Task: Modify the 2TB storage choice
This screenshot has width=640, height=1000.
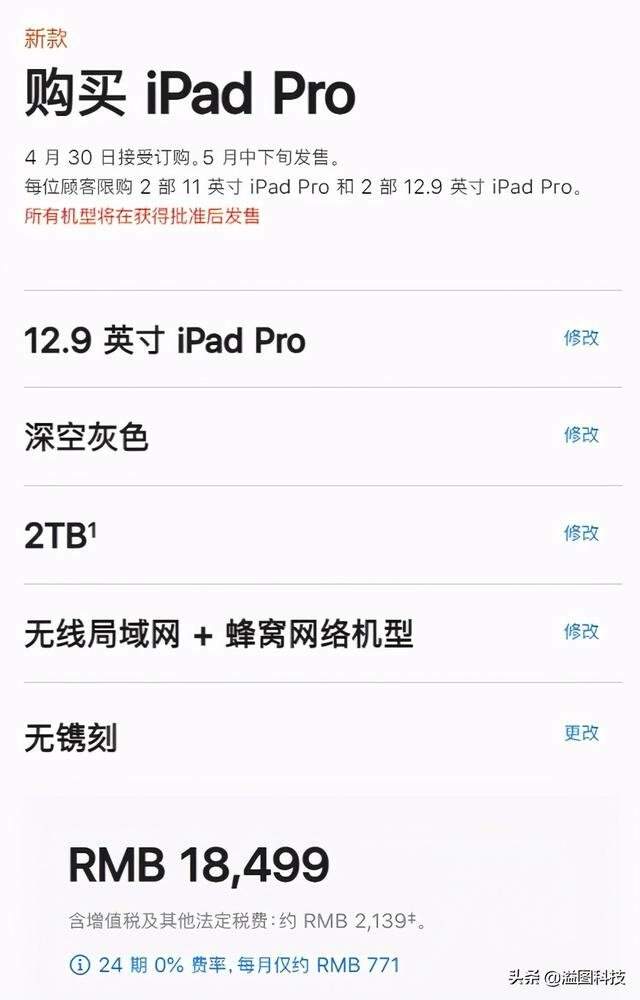Action: click(x=581, y=534)
